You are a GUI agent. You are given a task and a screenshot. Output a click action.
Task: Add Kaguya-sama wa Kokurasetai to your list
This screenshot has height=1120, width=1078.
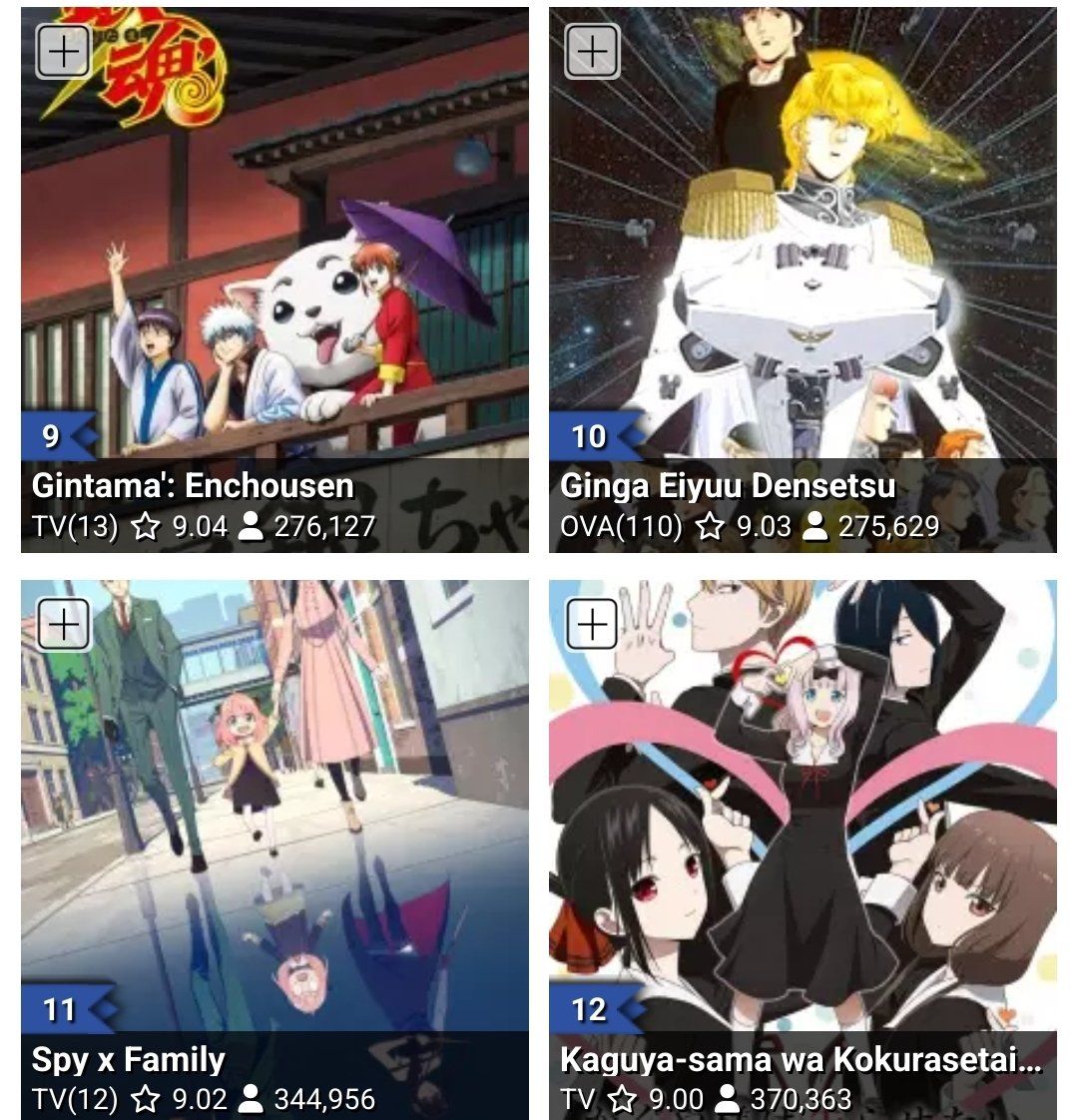click(592, 625)
